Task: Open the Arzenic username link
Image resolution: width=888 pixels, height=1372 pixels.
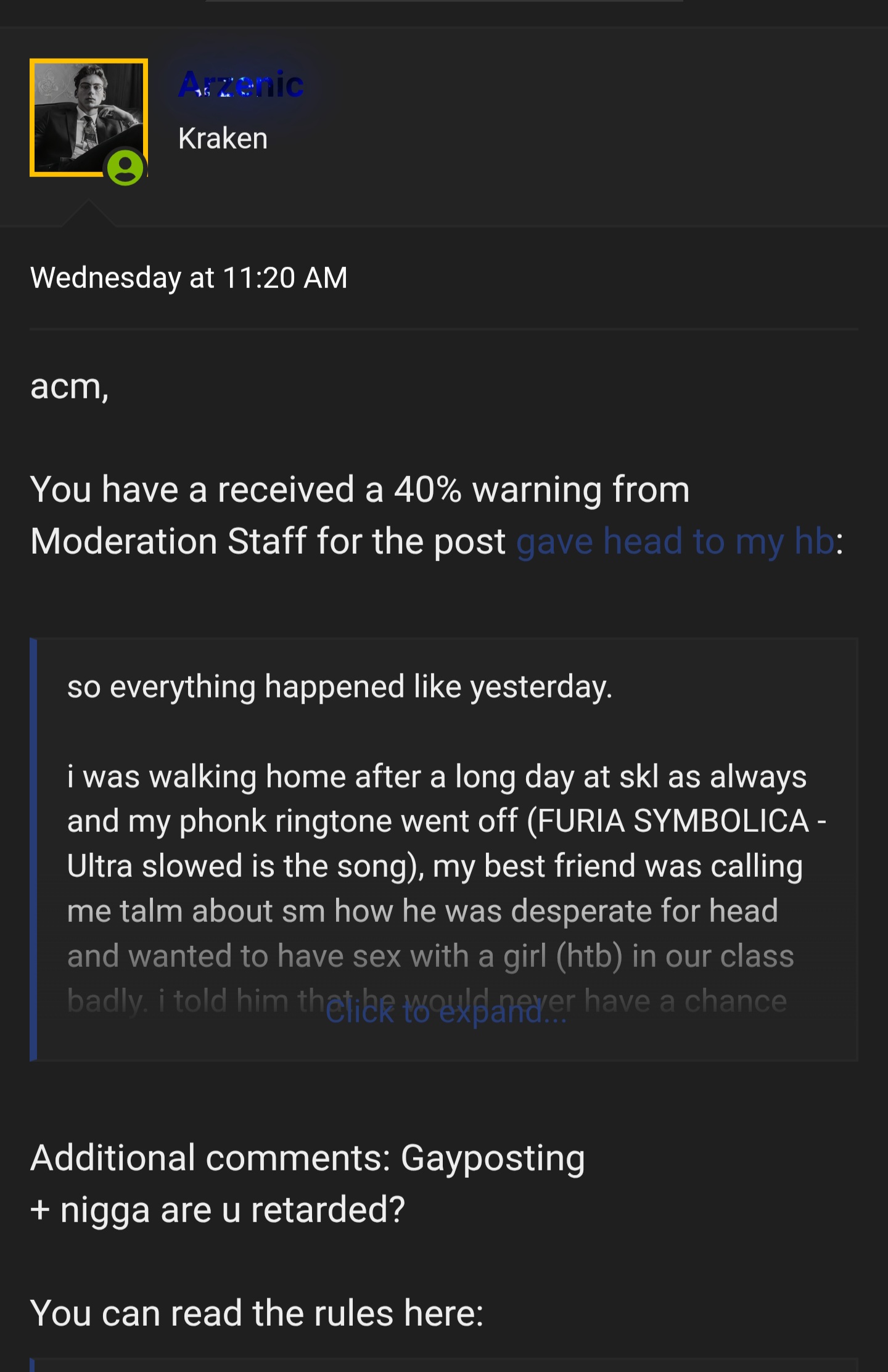Action: (240, 84)
